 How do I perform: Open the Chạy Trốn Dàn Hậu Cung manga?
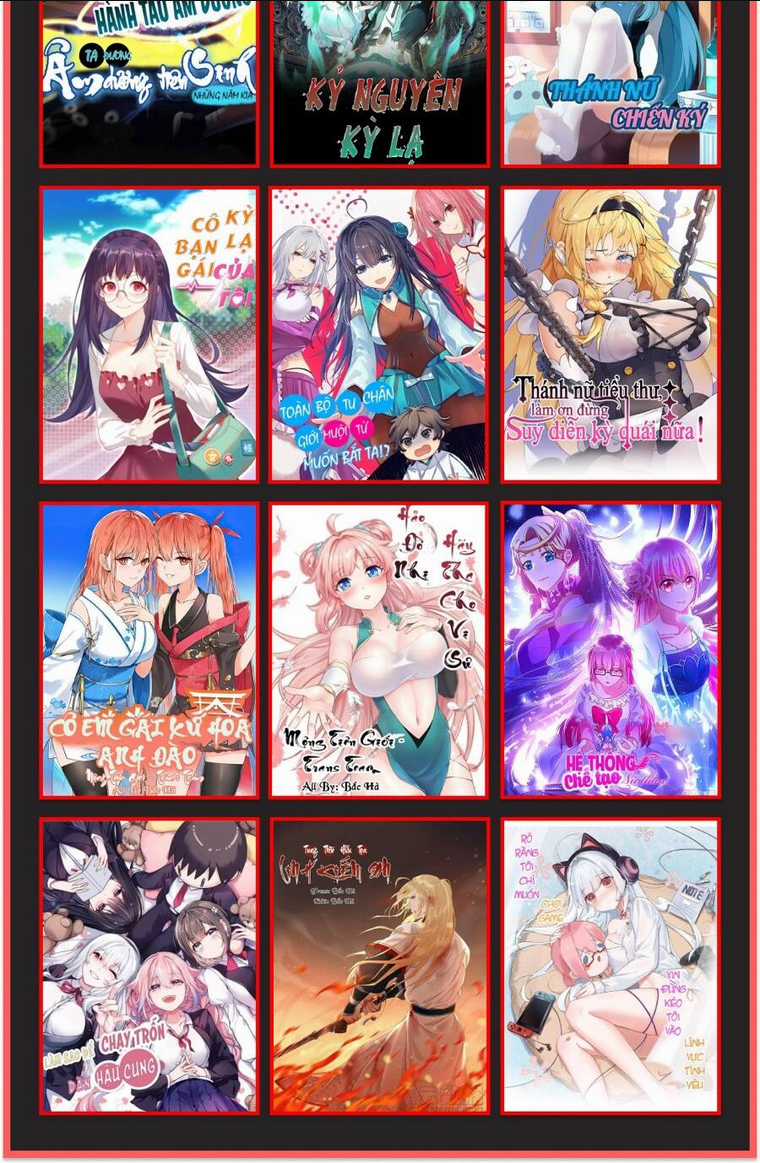pyautogui.click(x=149, y=966)
